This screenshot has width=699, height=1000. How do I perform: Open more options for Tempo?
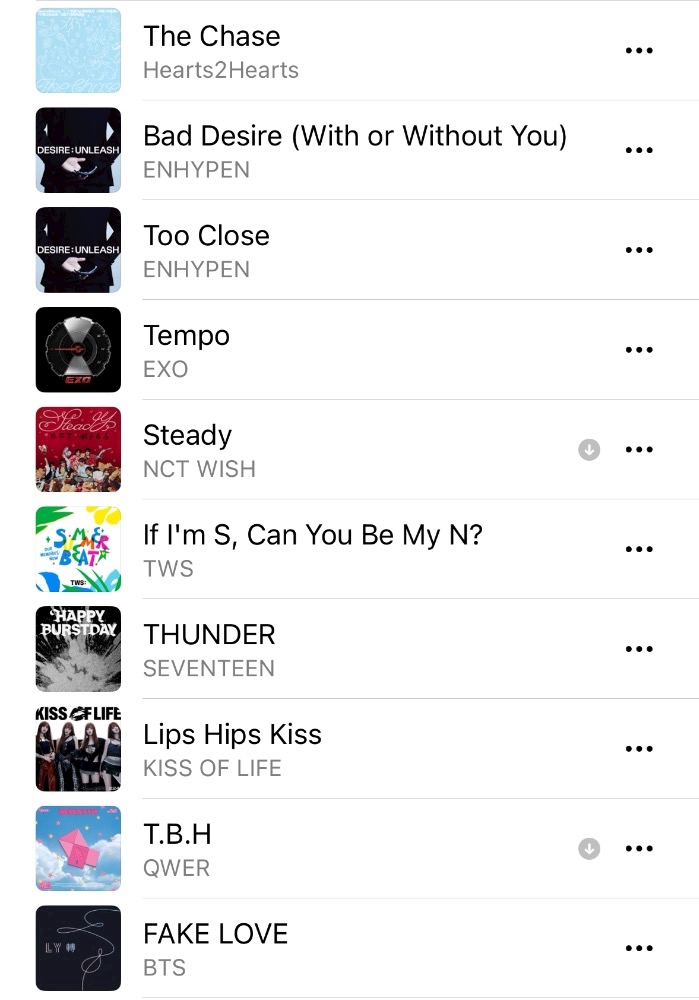pos(639,349)
